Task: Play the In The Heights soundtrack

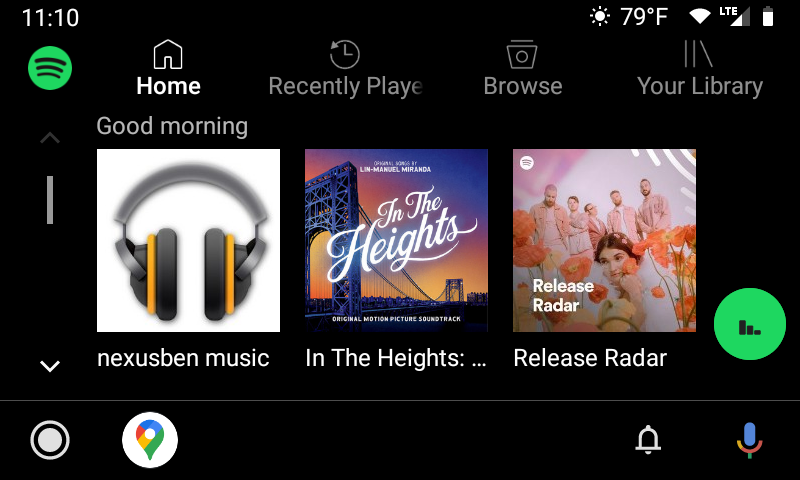Action: pyautogui.click(x=396, y=240)
